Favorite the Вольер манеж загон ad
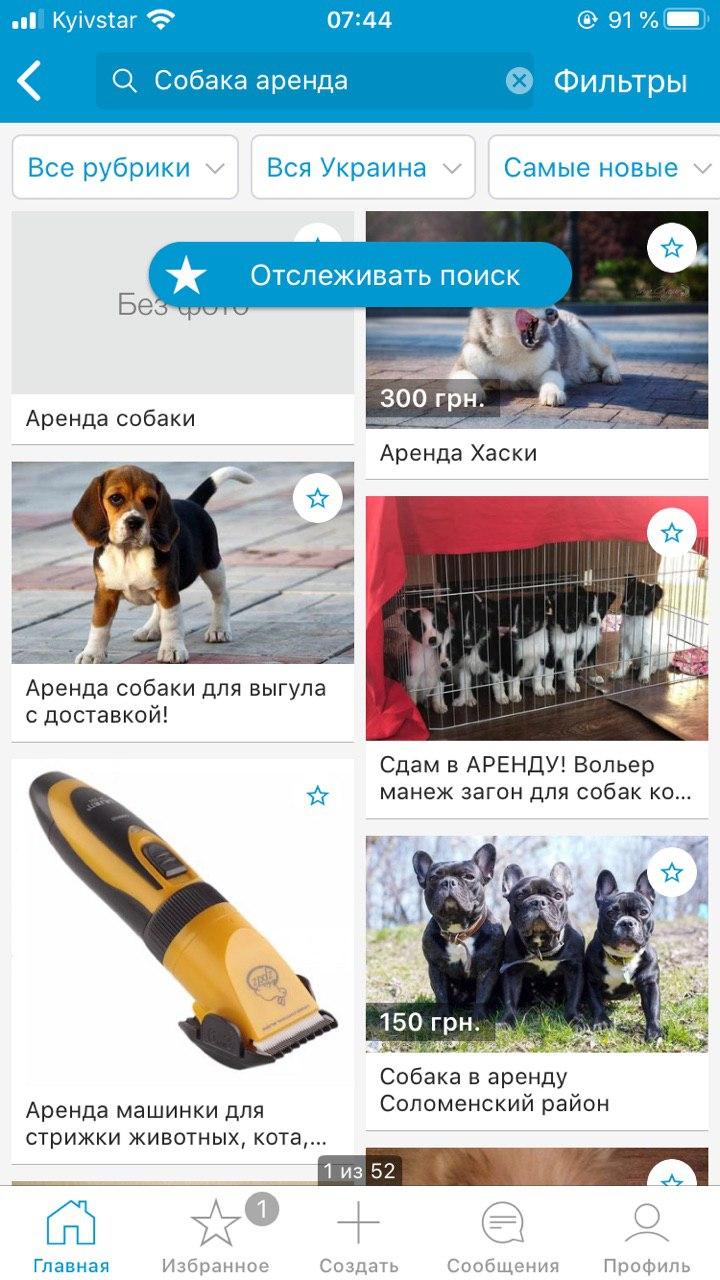 tap(671, 532)
